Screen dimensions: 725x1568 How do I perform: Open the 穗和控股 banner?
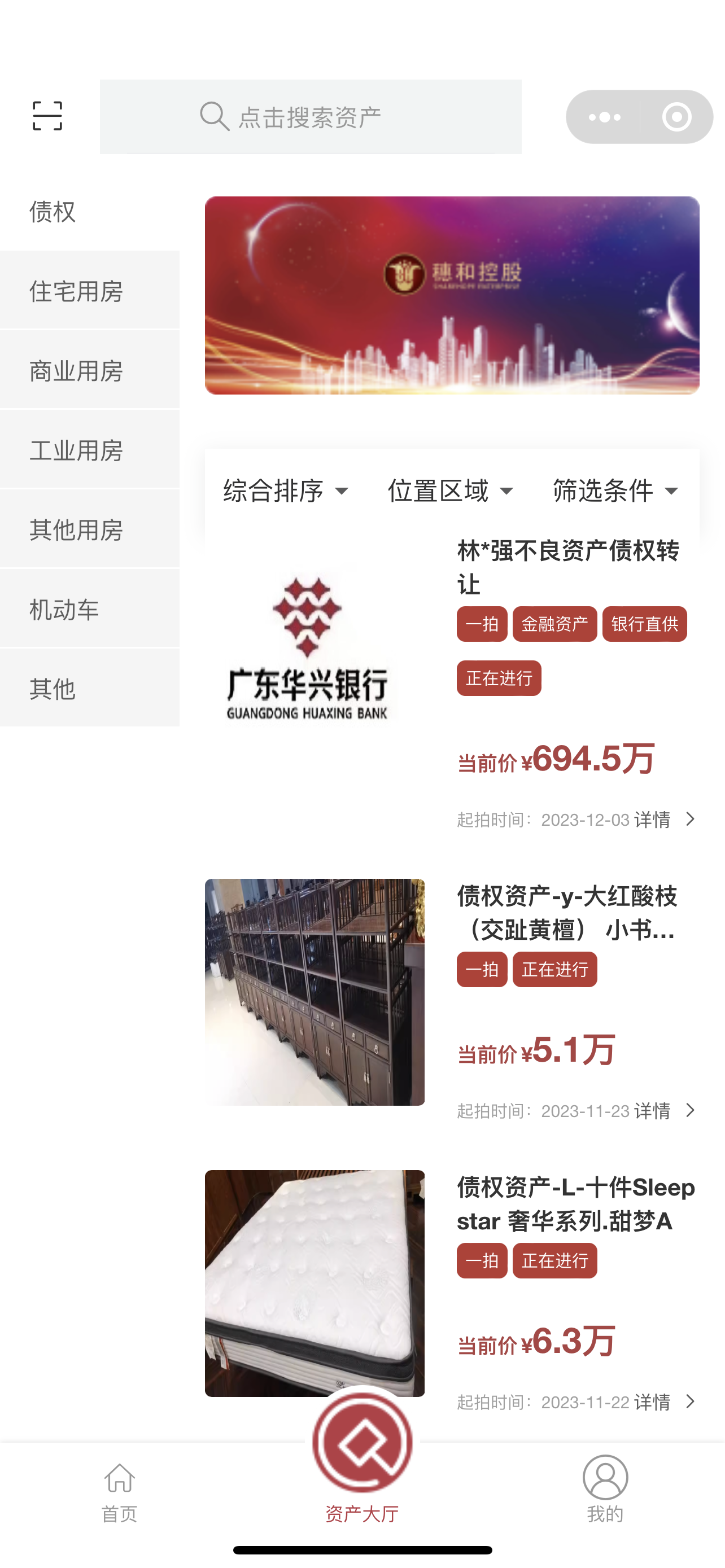452,295
